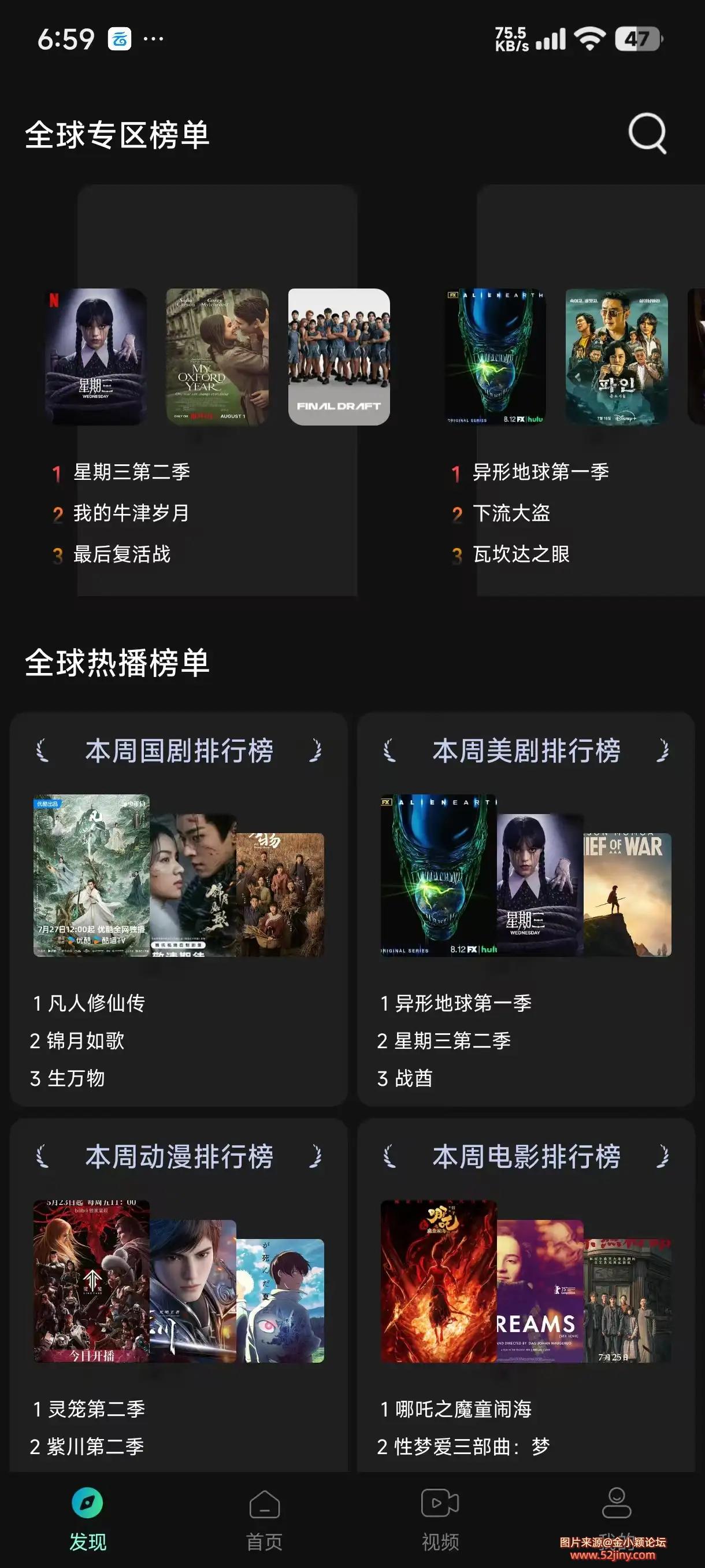This screenshot has height=1568, width=705.
Task: Open 最后复活战 ranking entry
Action: (x=122, y=554)
